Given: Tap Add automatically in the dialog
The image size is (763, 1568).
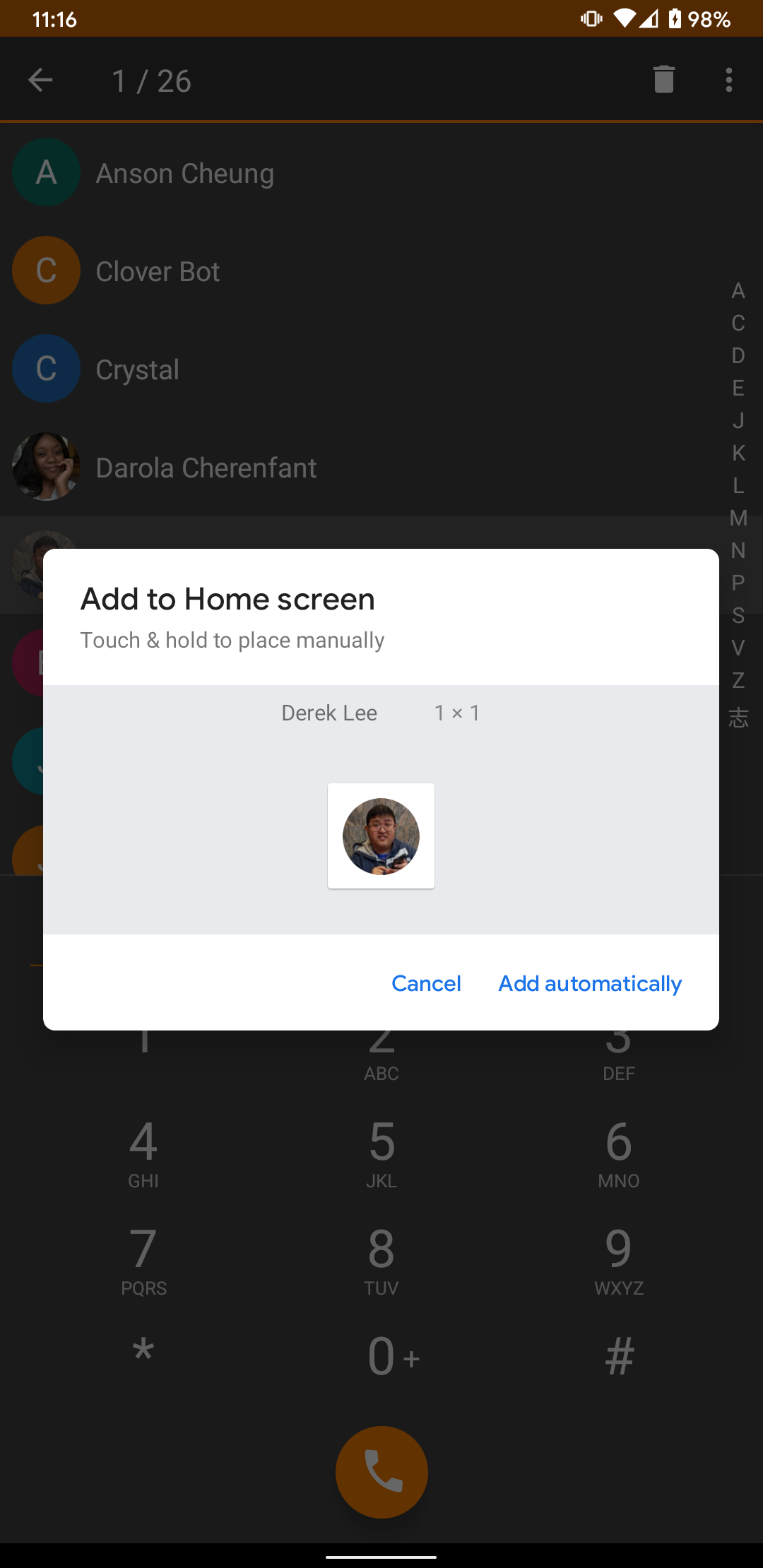Looking at the screenshot, I should tap(590, 983).
